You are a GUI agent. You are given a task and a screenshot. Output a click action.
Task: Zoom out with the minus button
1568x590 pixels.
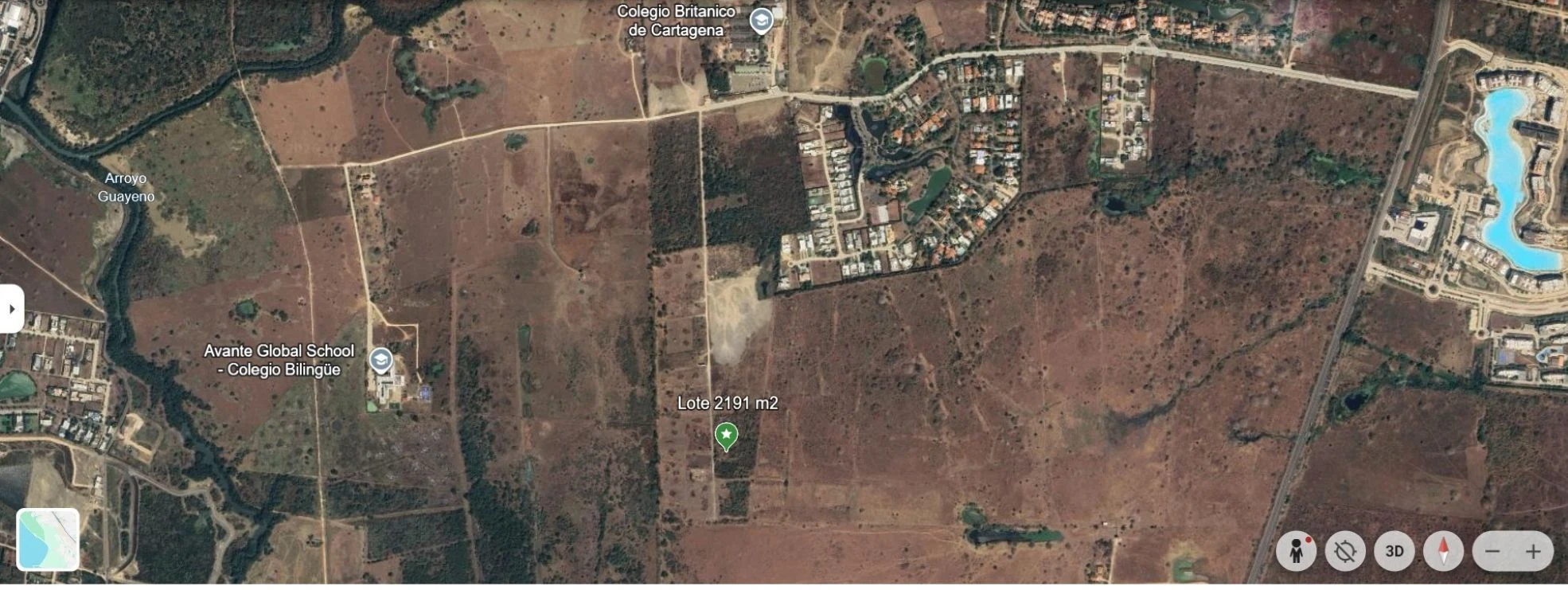pyautogui.click(x=1493, y=551)
